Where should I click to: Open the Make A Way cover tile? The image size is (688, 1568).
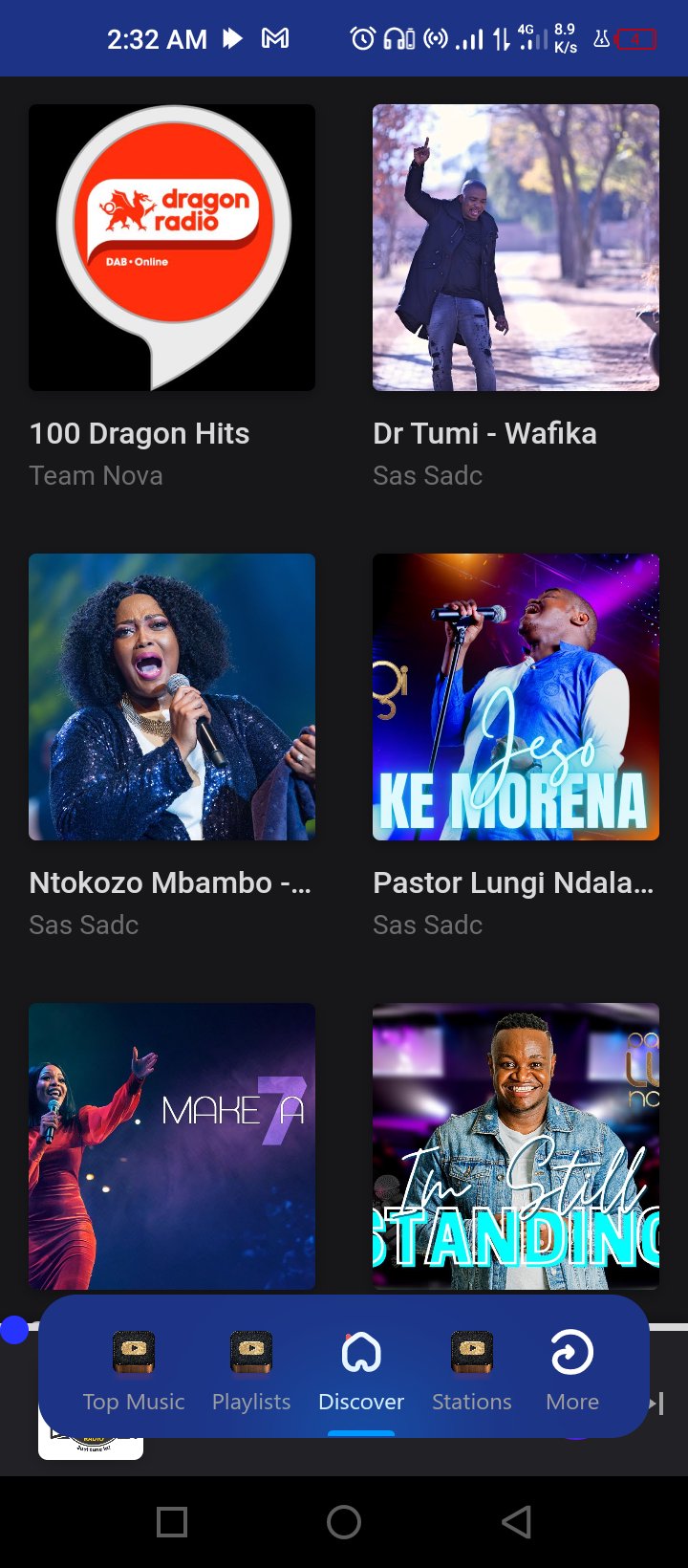point(172,1146)
